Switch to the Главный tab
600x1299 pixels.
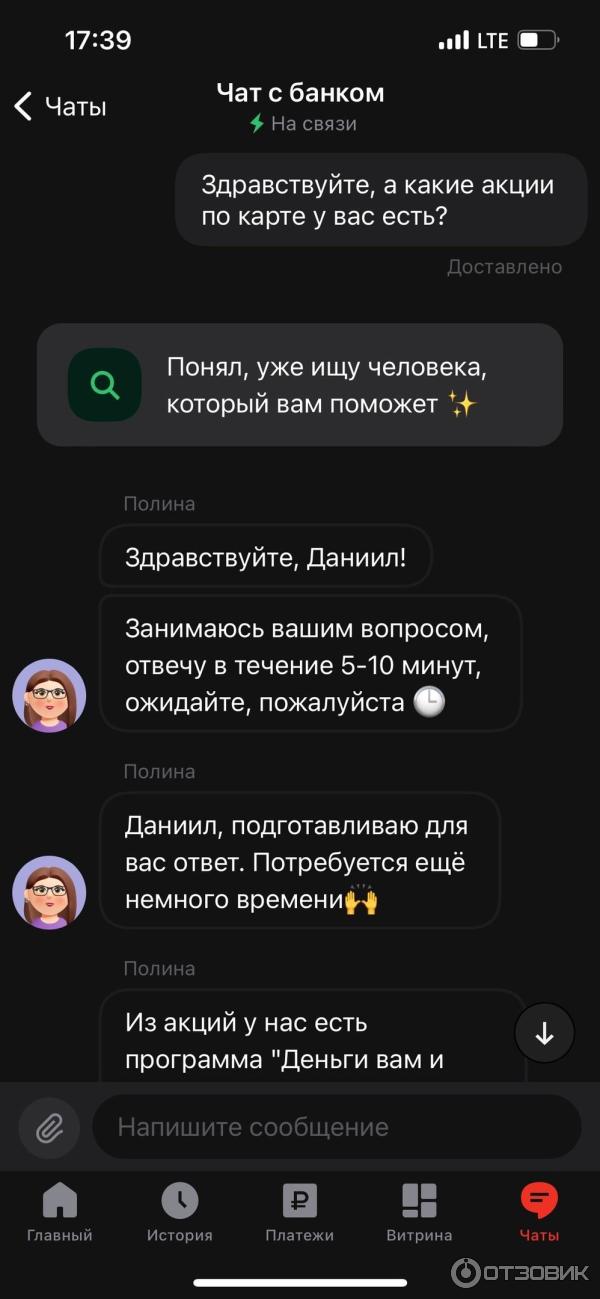pos(60,1213)
